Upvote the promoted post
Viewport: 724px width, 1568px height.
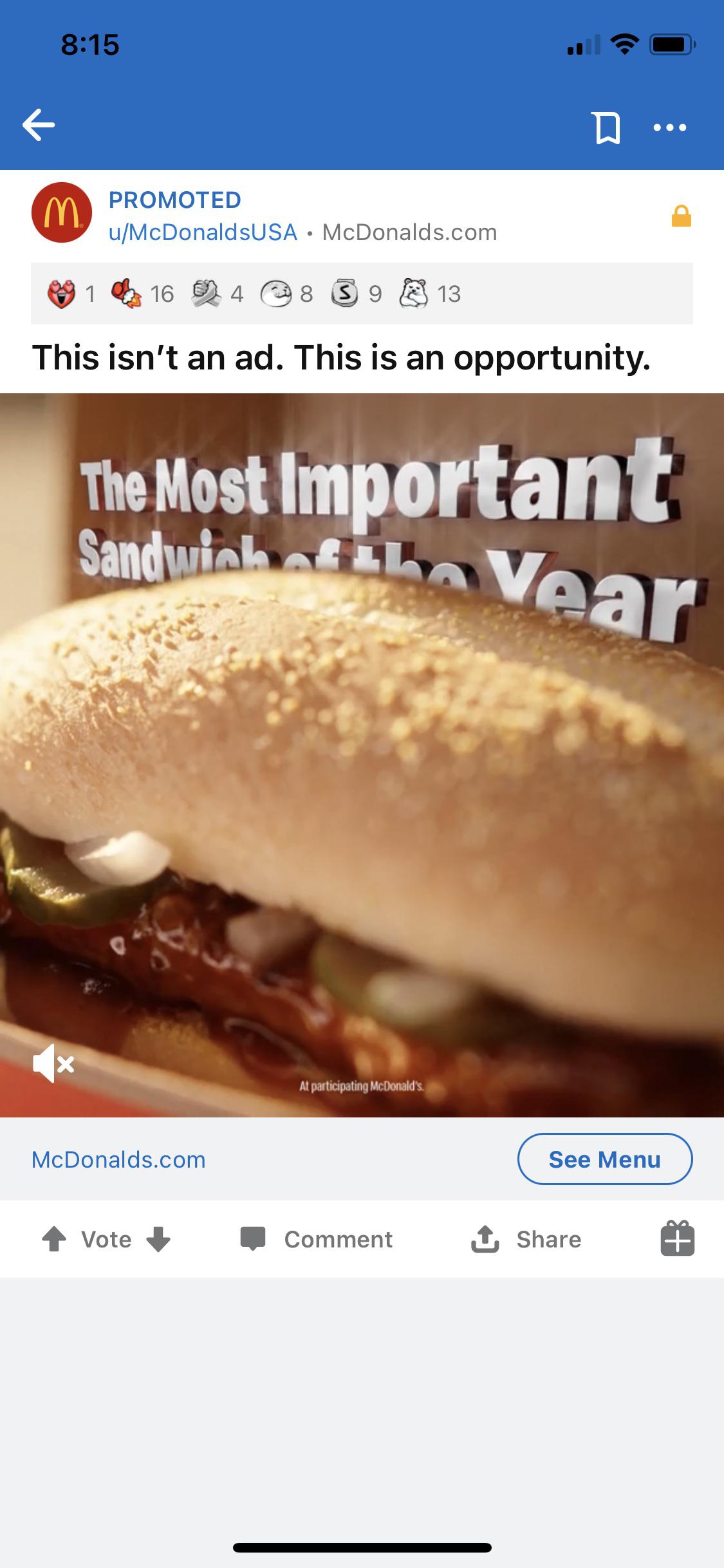(x=54, y=1238)
